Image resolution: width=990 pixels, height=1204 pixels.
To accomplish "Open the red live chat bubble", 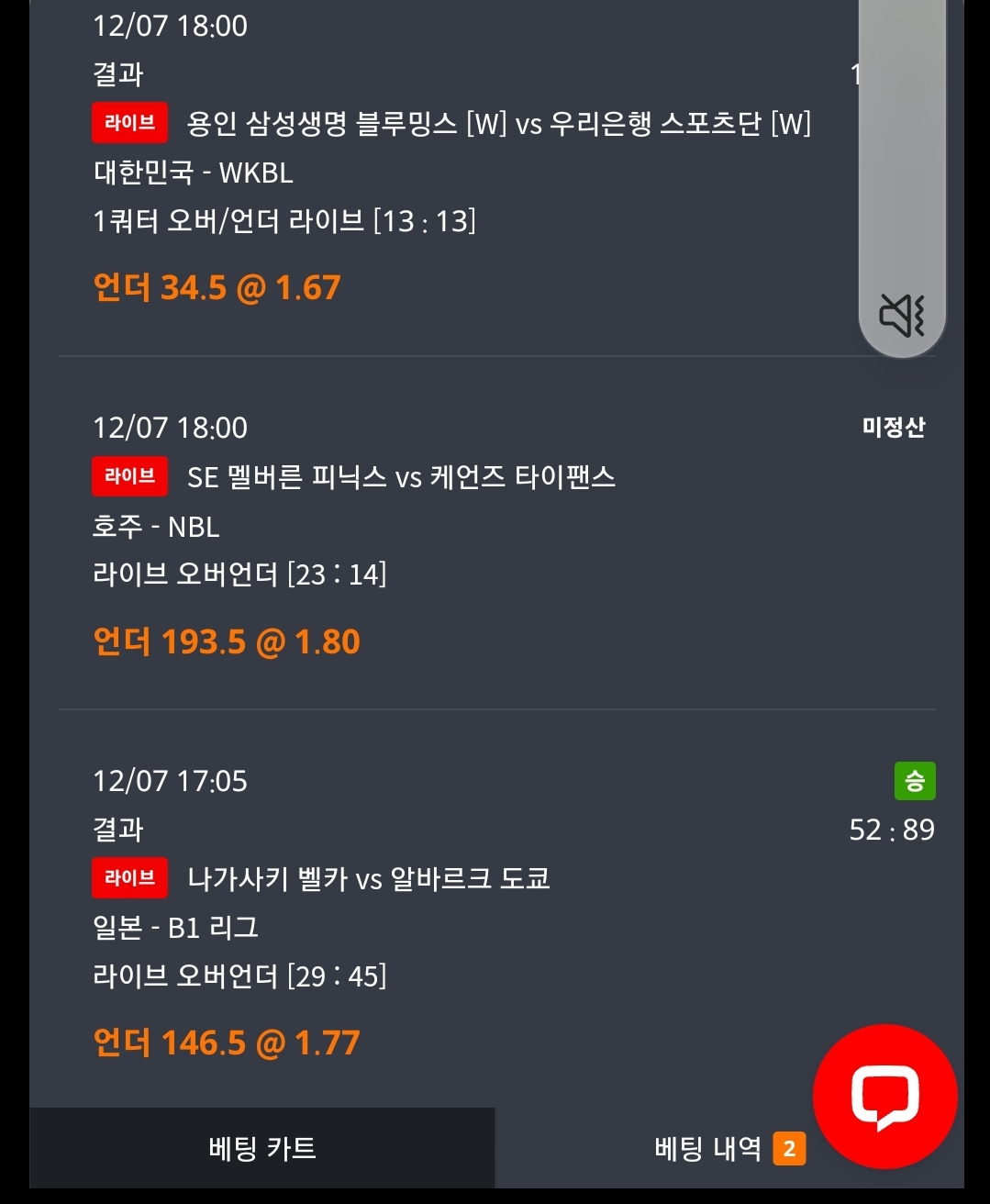I will tap(884, 1096).
